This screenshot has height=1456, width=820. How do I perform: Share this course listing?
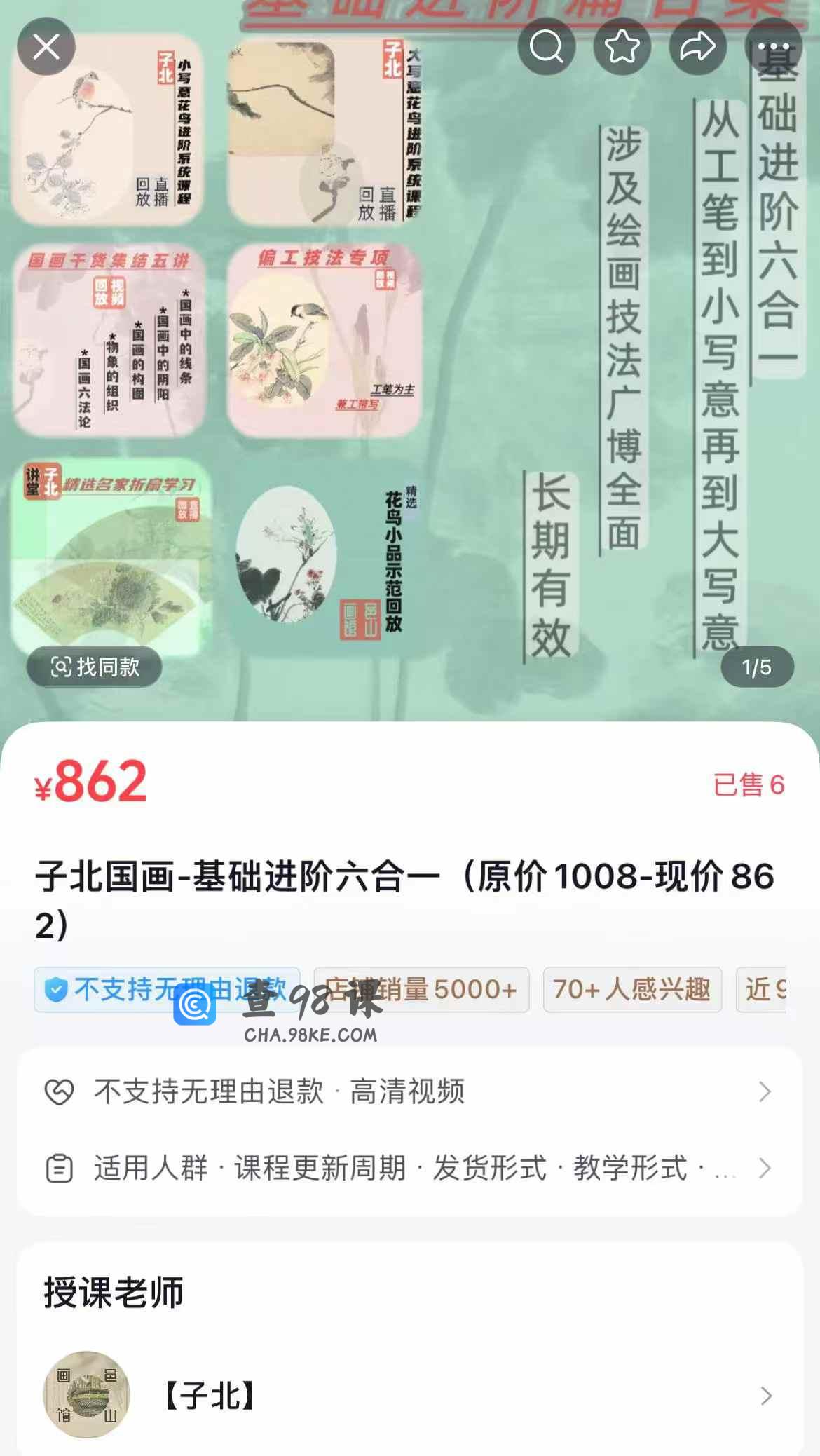click(x=697, y=47)
